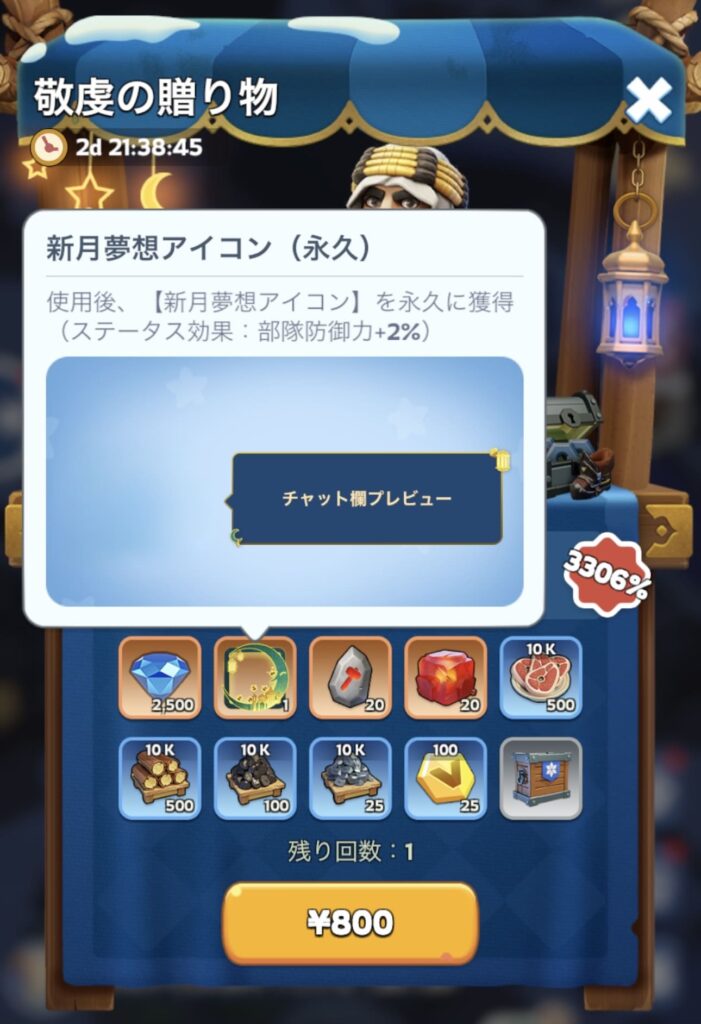Inspect the red crystal item x20
The height and width of the screenshot is (1024, 701).
tap(446, 677)
